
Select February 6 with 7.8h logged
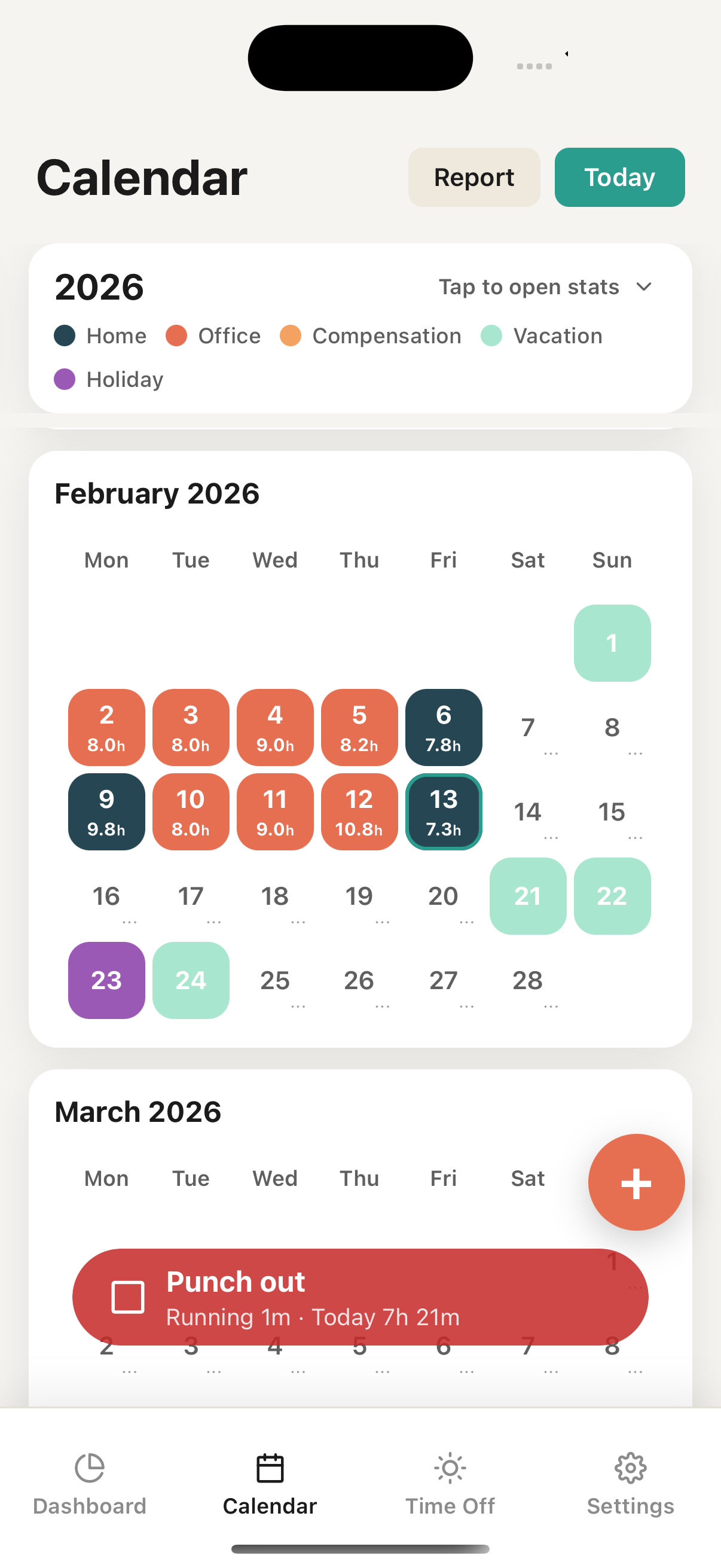click(443, 727)
